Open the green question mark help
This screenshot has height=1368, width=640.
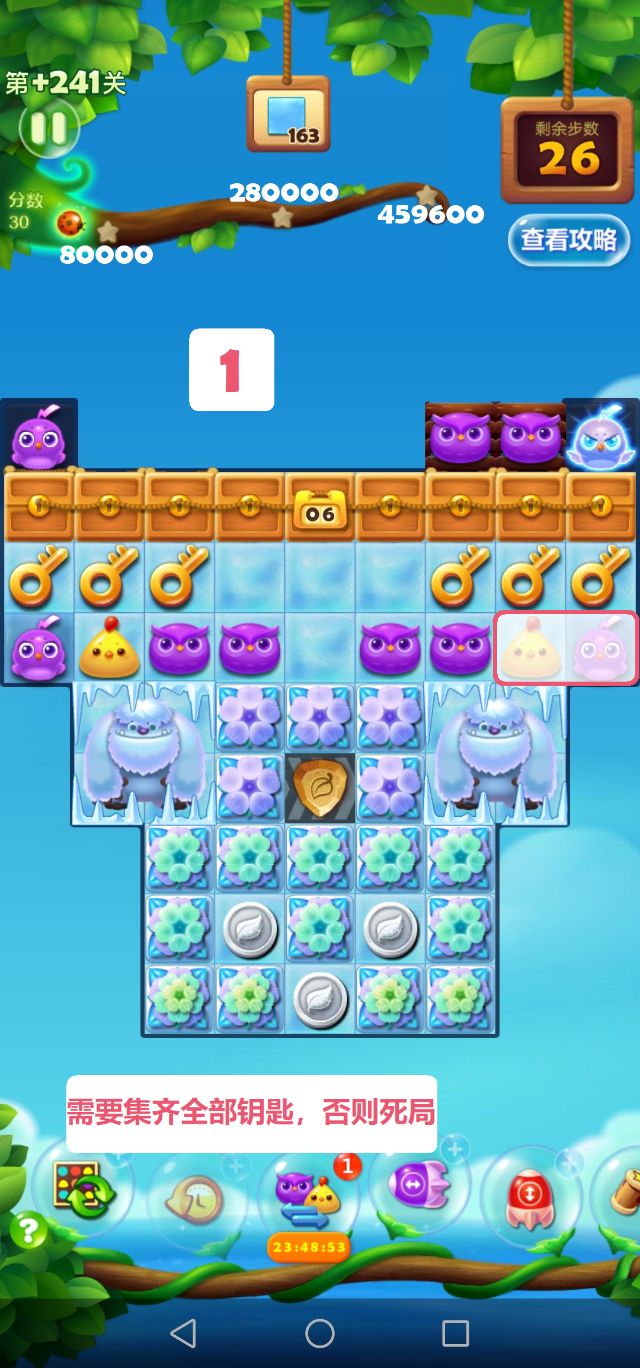tap(29, 1230)
